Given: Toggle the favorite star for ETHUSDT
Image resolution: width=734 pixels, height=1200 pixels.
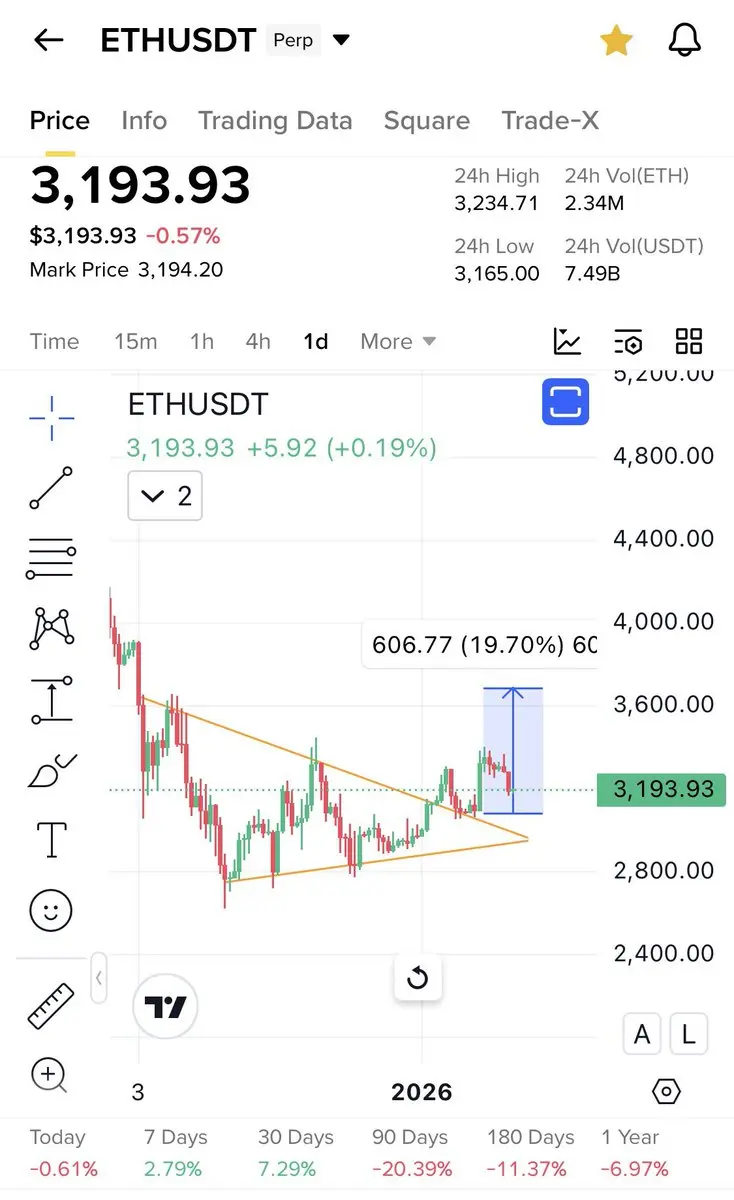Looking at the screenshot, I should (x=616, y=40).
